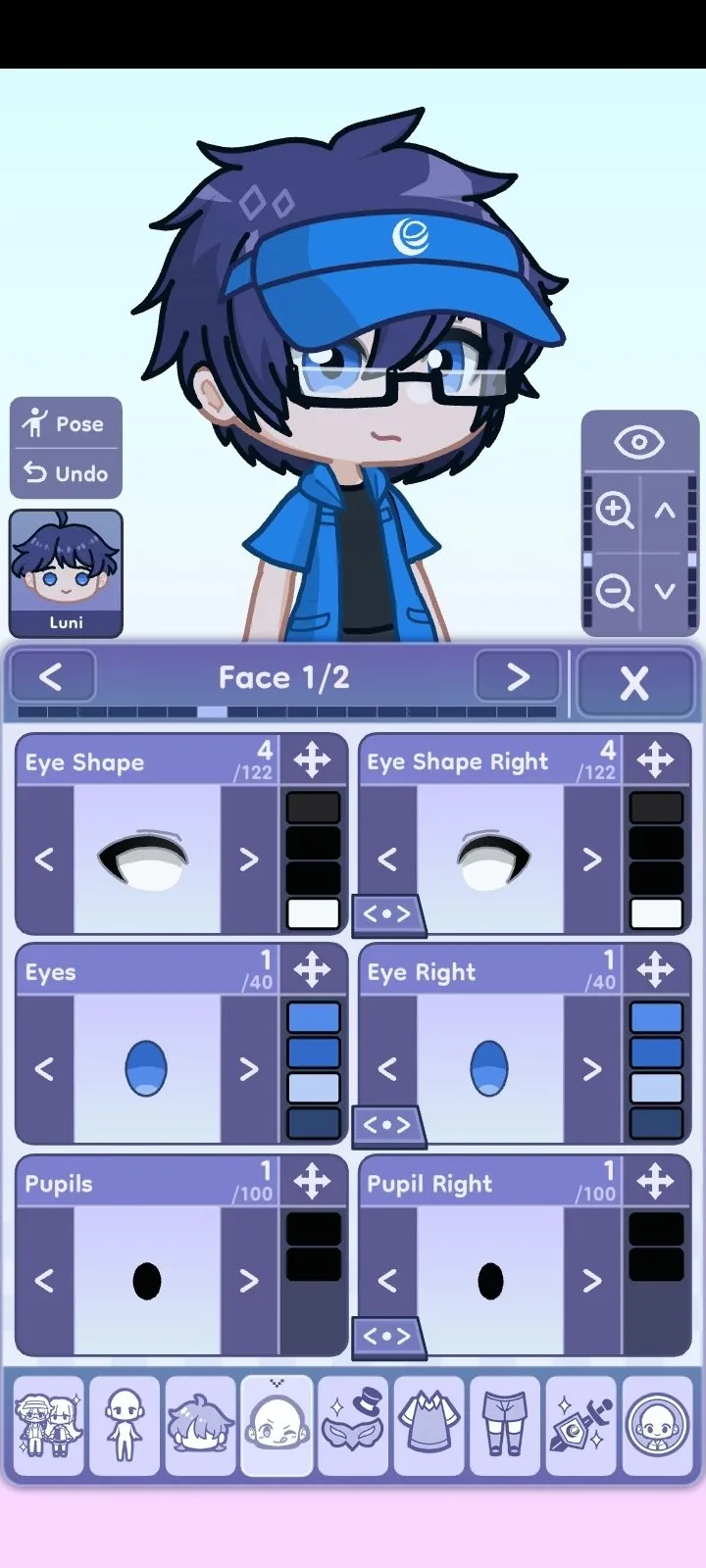Go to the next Face page
This screenshot has height=1568, width=706.
518,676
